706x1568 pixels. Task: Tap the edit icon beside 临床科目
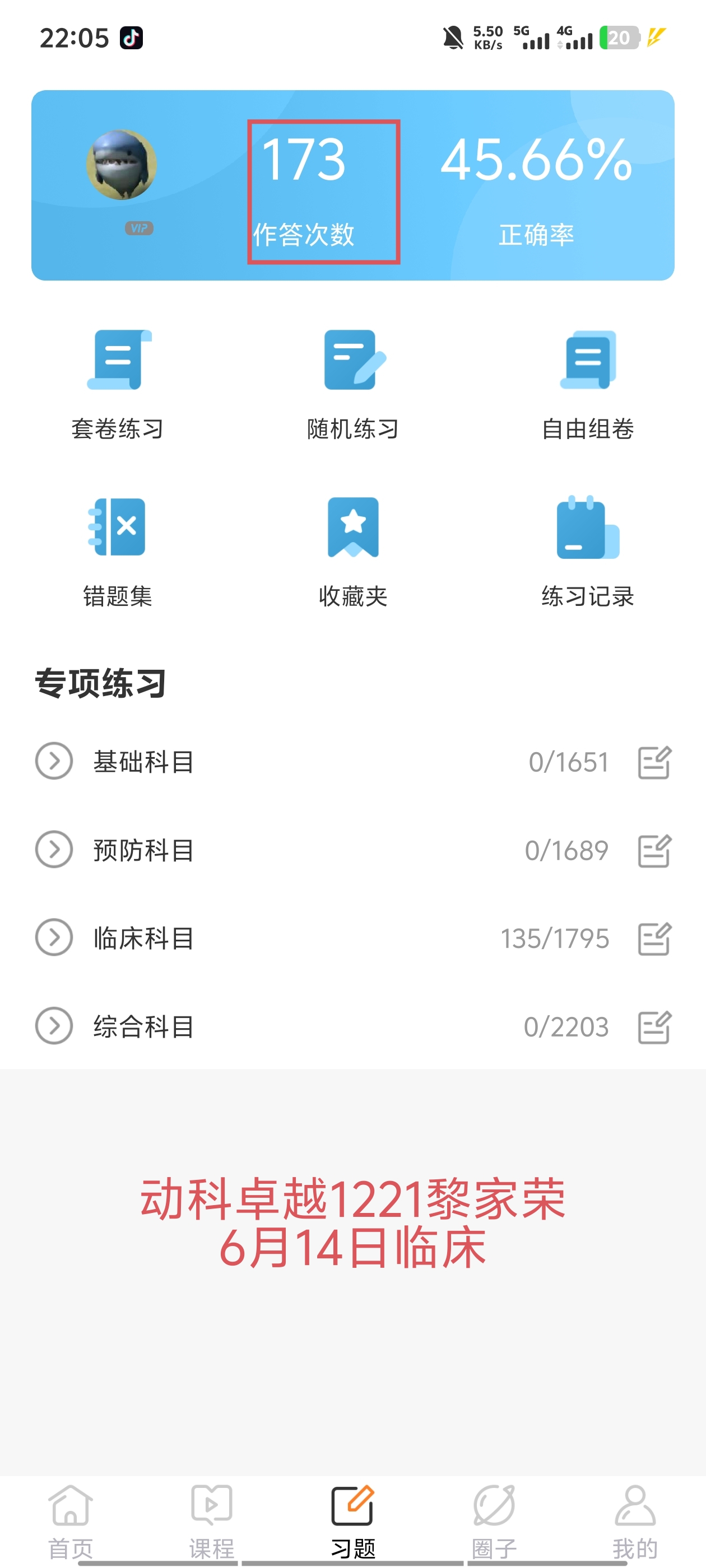tap(655, 939)
